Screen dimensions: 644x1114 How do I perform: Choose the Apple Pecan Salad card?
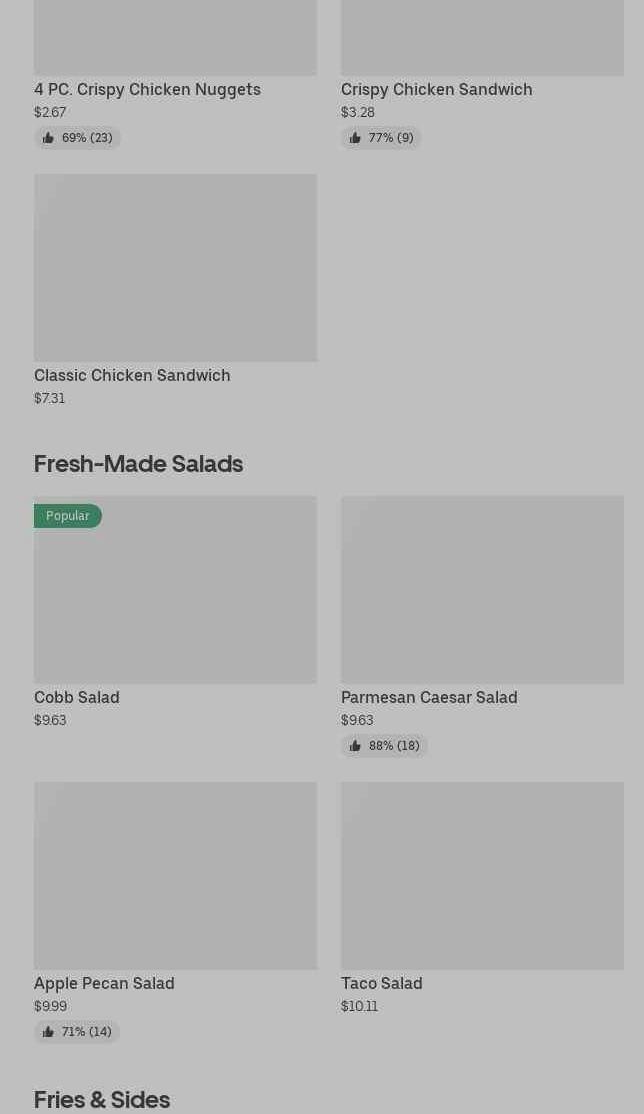(x=175, y=913)
